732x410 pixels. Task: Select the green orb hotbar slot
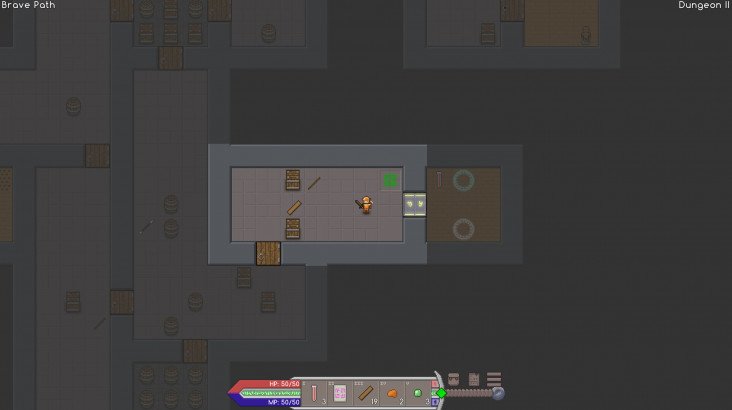click(x=417, y=393)
